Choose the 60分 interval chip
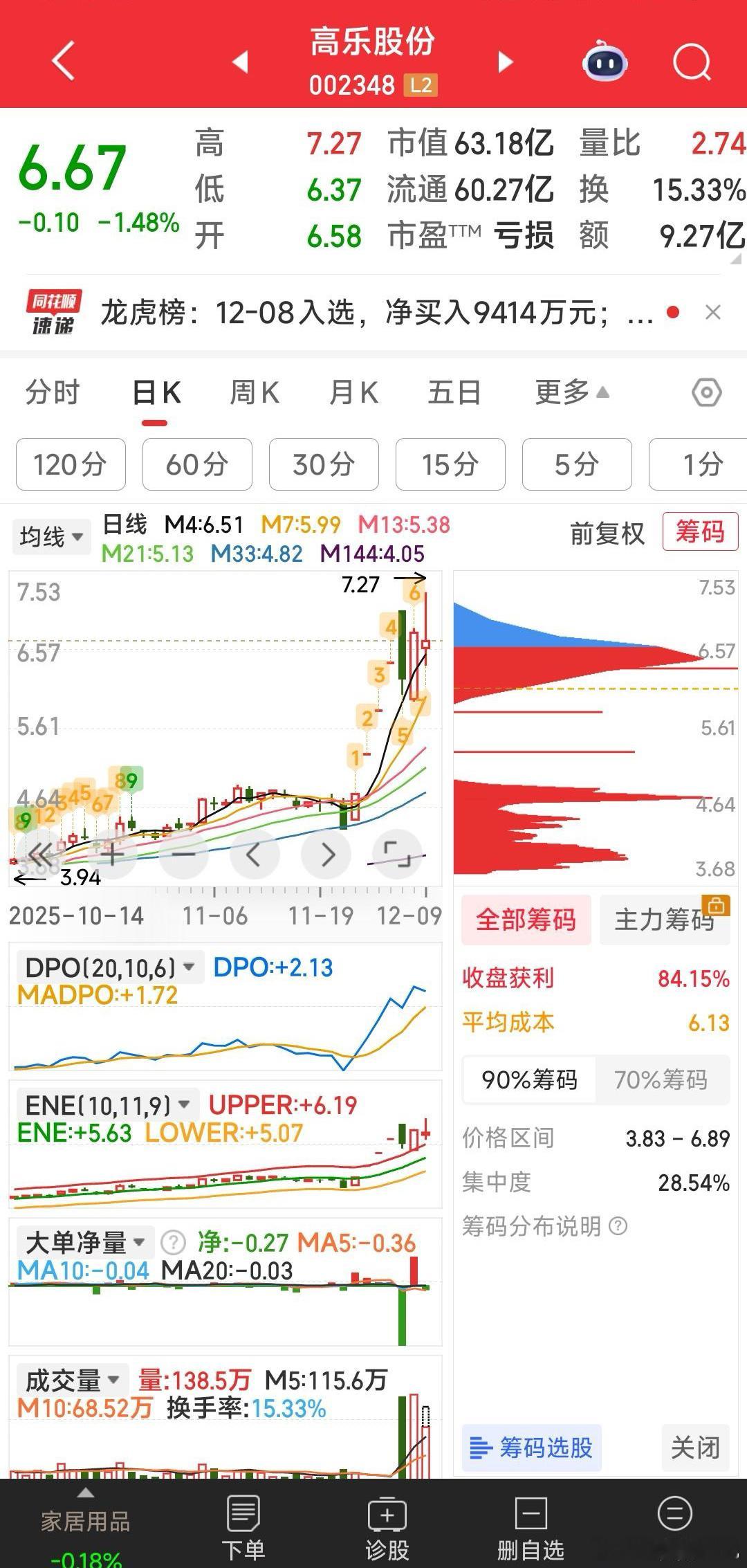Viewport: 747px width, 1568px height. [x=197, y=464]
